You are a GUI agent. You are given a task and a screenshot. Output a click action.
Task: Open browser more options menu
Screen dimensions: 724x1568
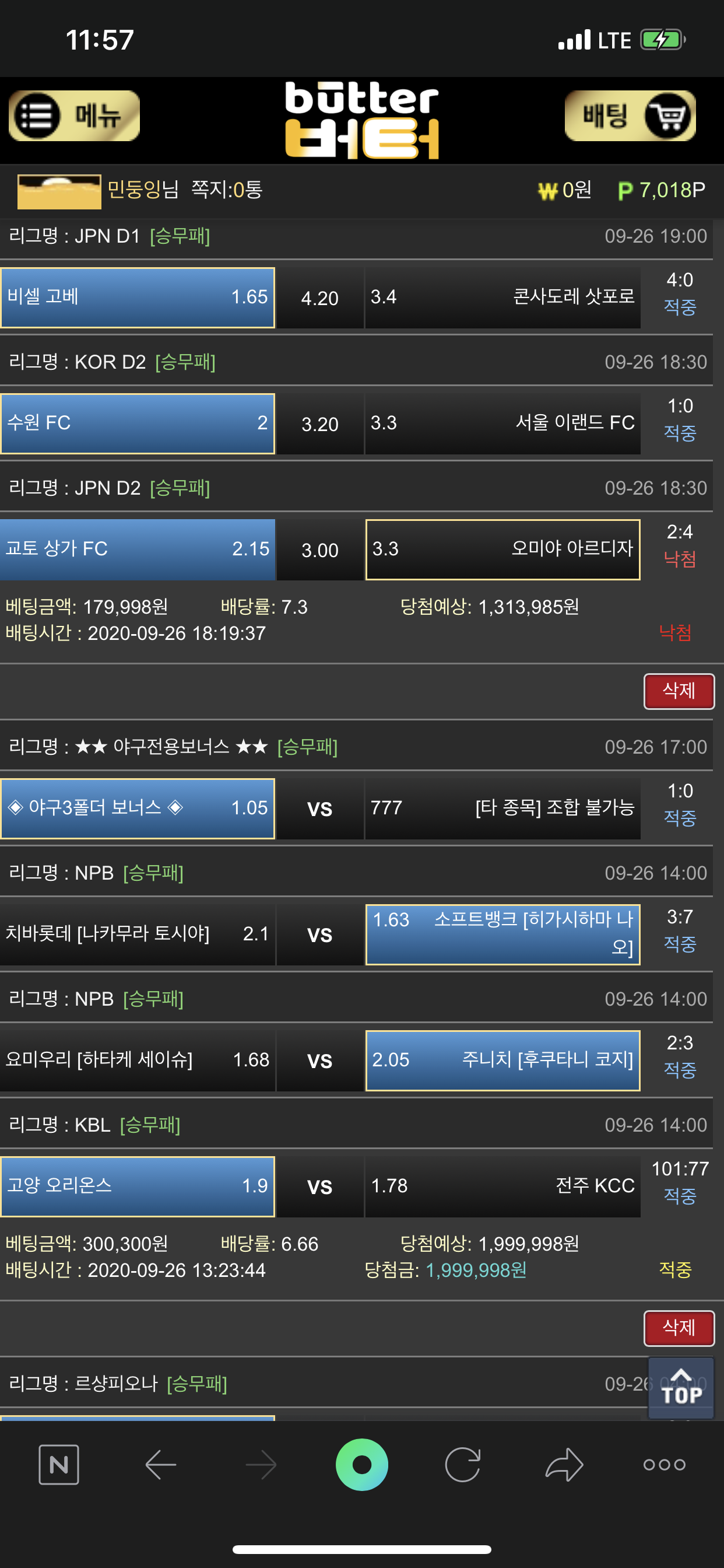click(665, 1465)
